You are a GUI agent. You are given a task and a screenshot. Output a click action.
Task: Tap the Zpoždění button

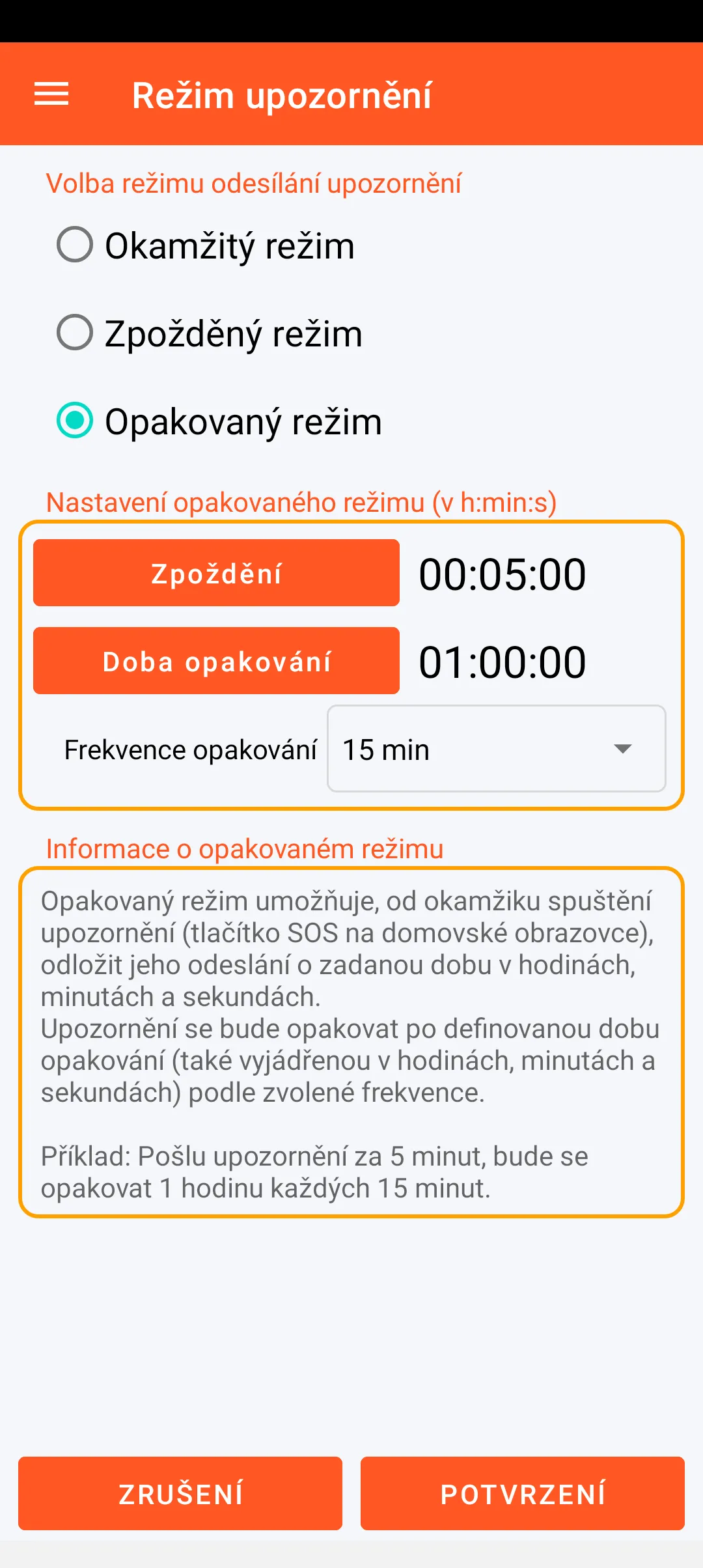tap(216, 573)
